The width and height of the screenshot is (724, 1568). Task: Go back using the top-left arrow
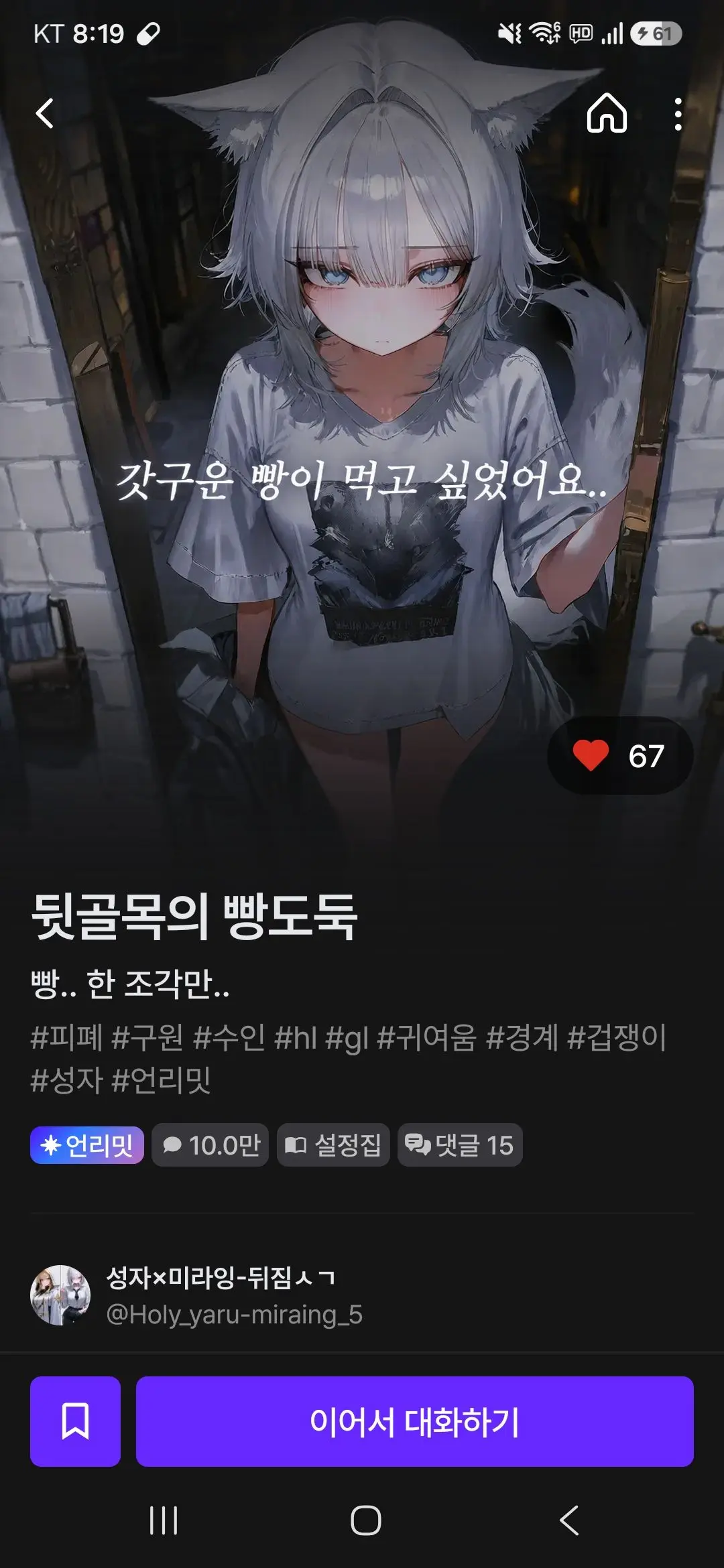45,113
